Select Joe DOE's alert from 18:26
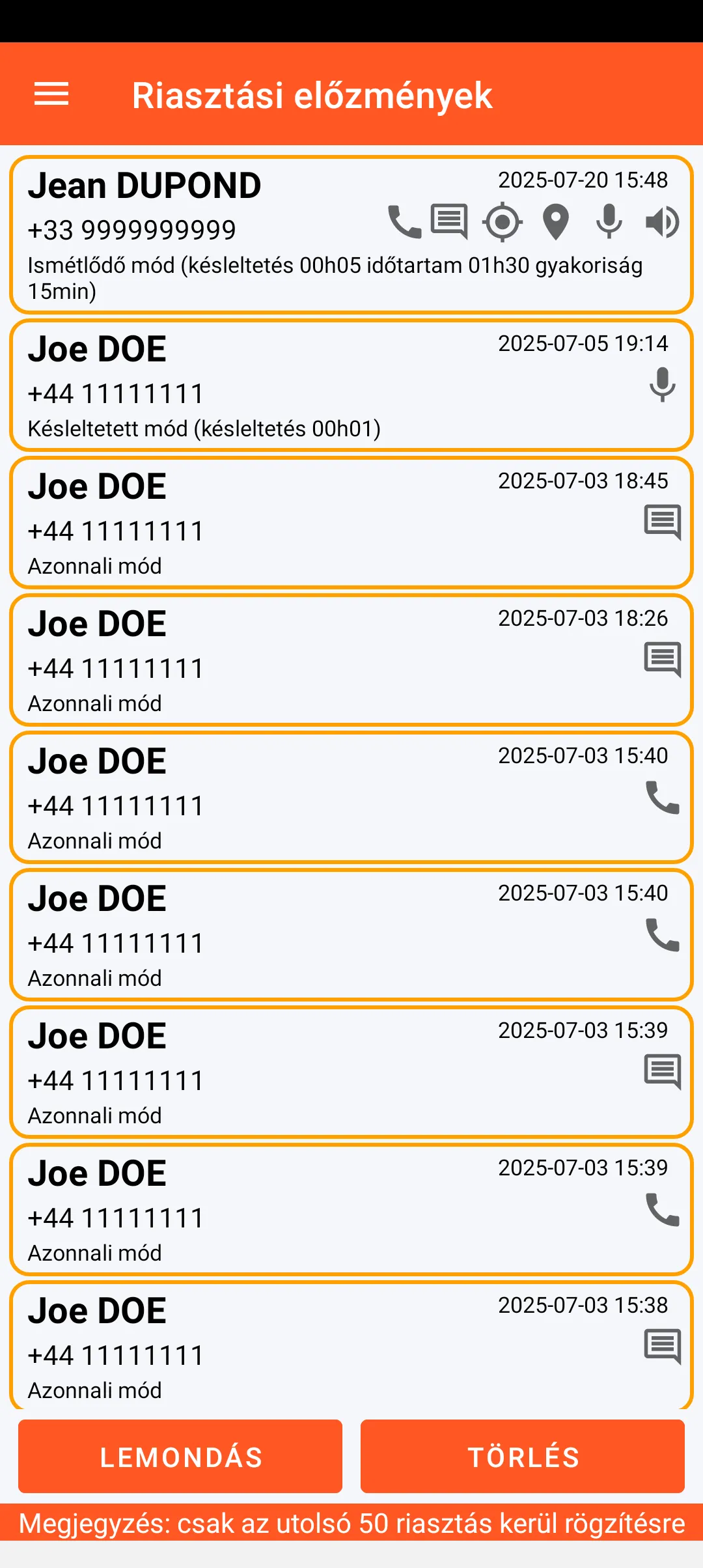The height and width of the screenshot is (1568, 703). pos(351,660)
